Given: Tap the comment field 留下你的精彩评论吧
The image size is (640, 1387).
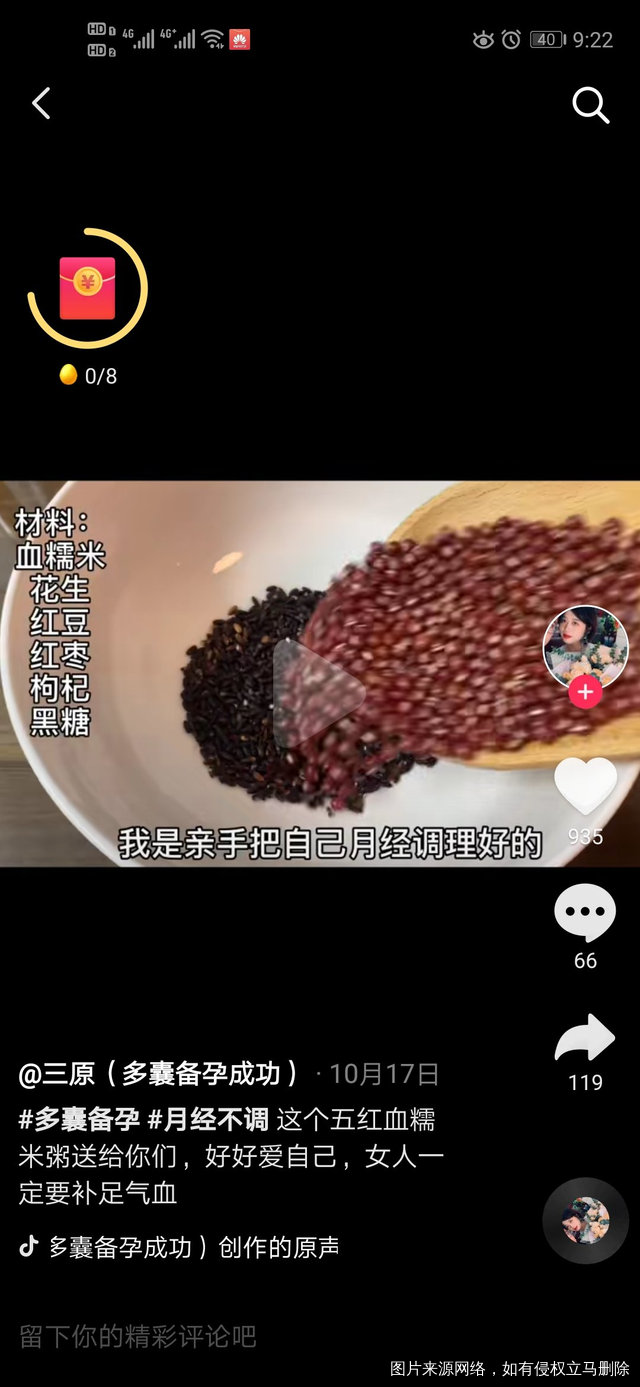Looking at the screenshot, I should 138,1336.
